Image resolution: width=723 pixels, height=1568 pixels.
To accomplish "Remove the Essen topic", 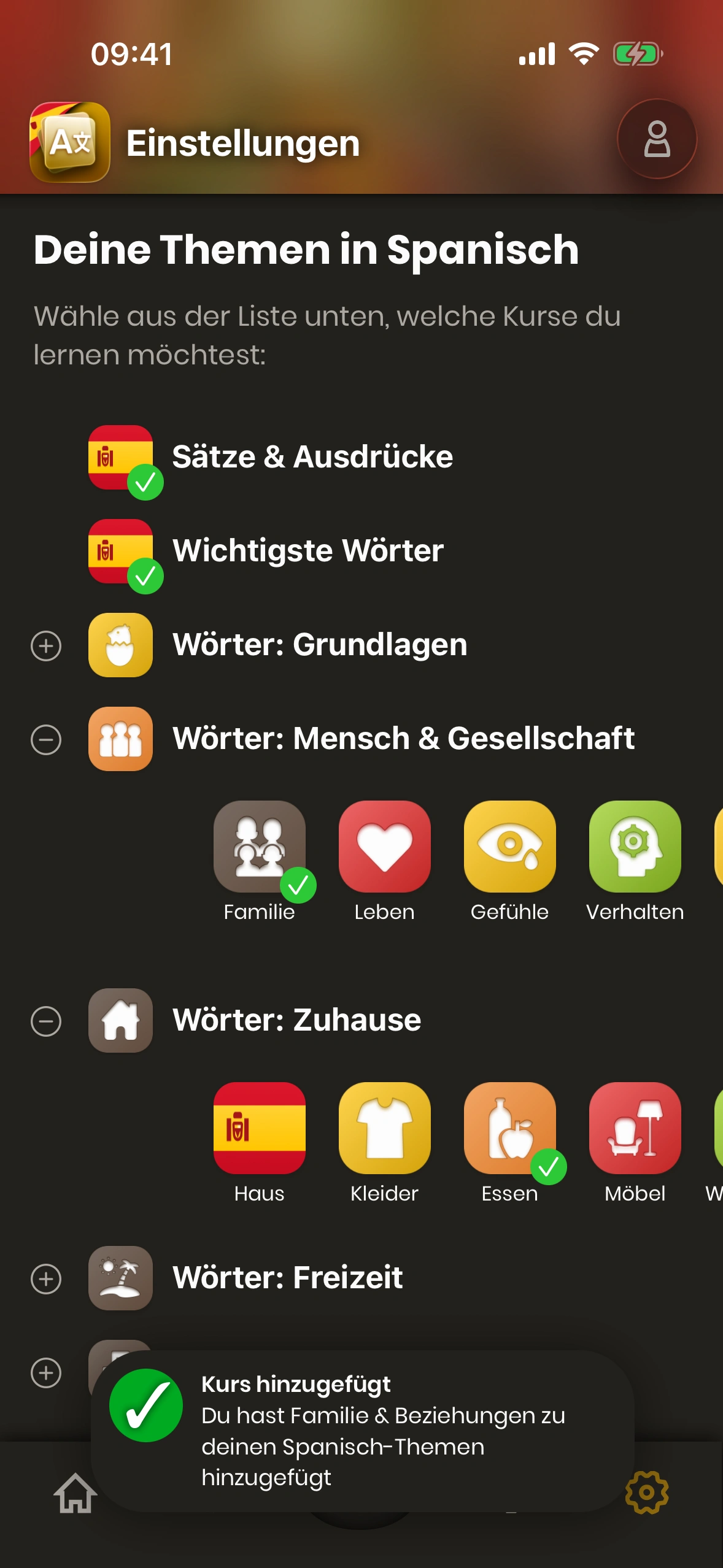I will point(509,1128).
